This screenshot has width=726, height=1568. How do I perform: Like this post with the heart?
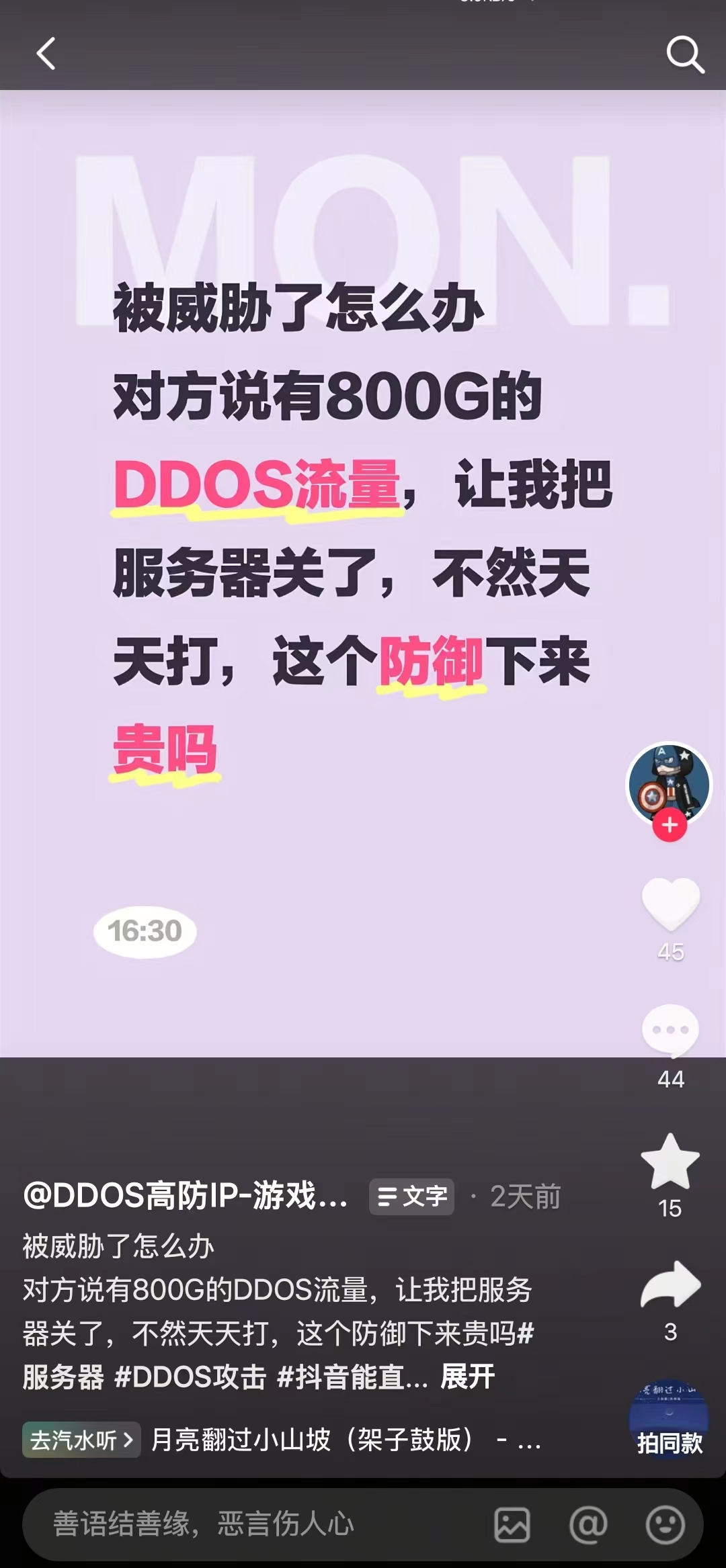(670, 904)
